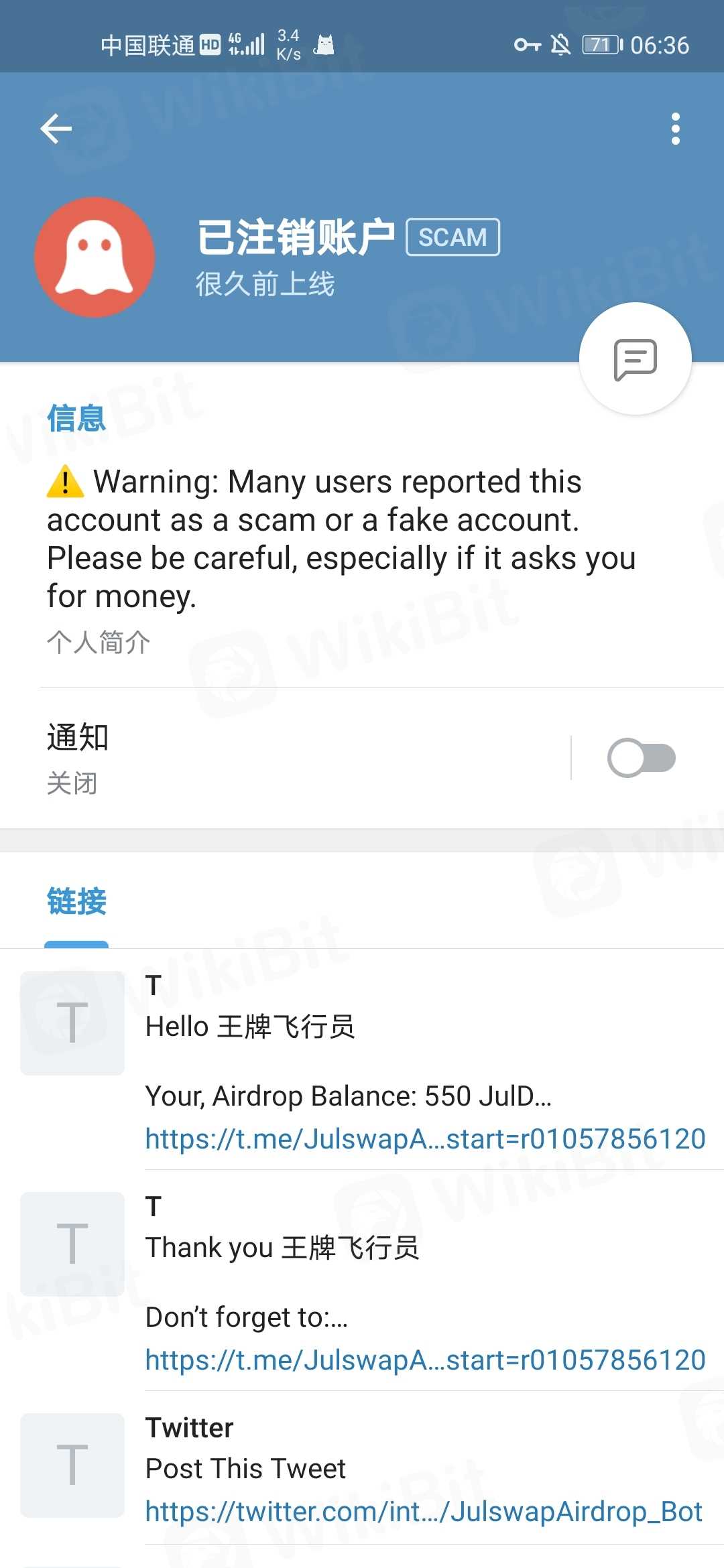Open the three-dot overflow menu
724x1568 pixels.
[675, 129]
